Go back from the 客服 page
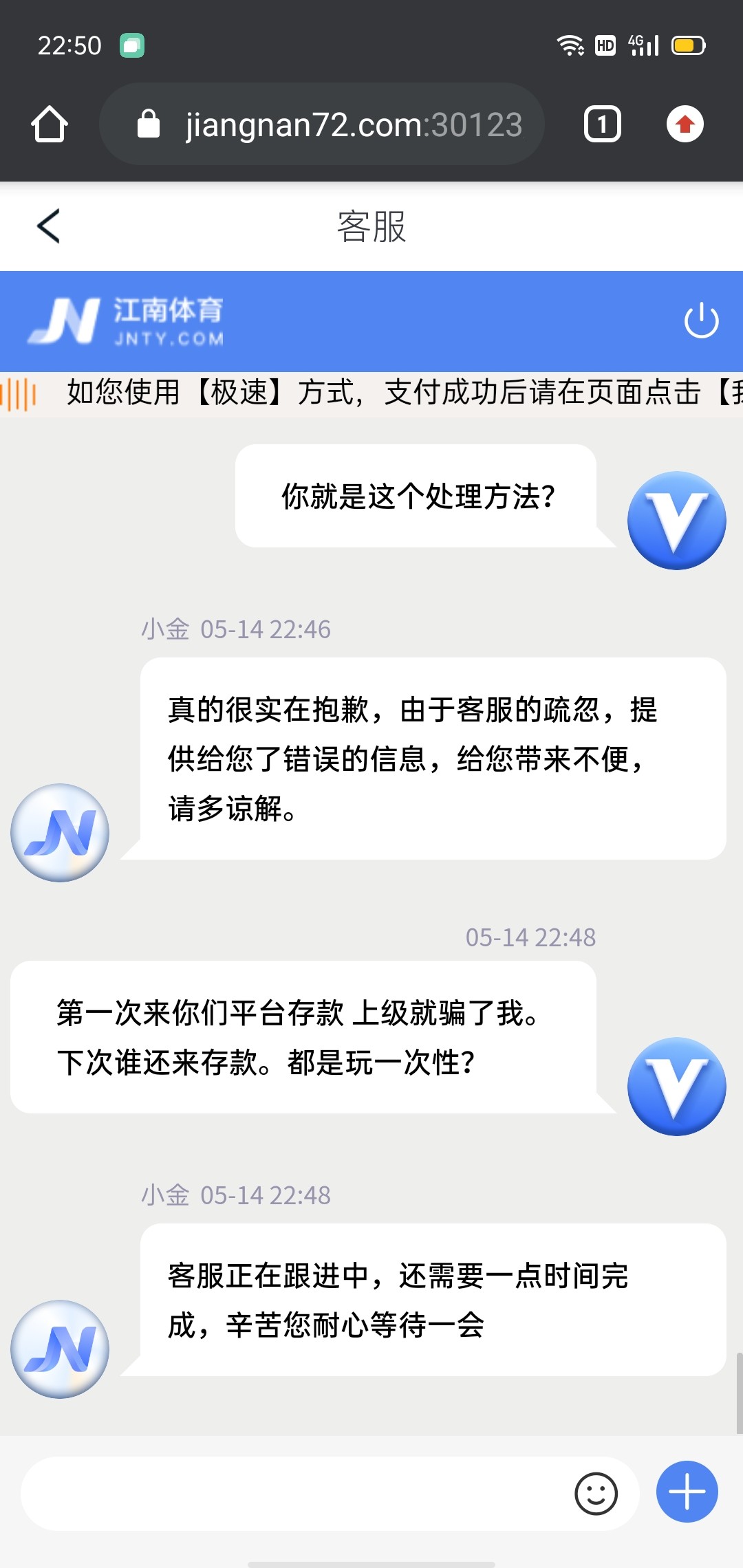 point(48,226)
